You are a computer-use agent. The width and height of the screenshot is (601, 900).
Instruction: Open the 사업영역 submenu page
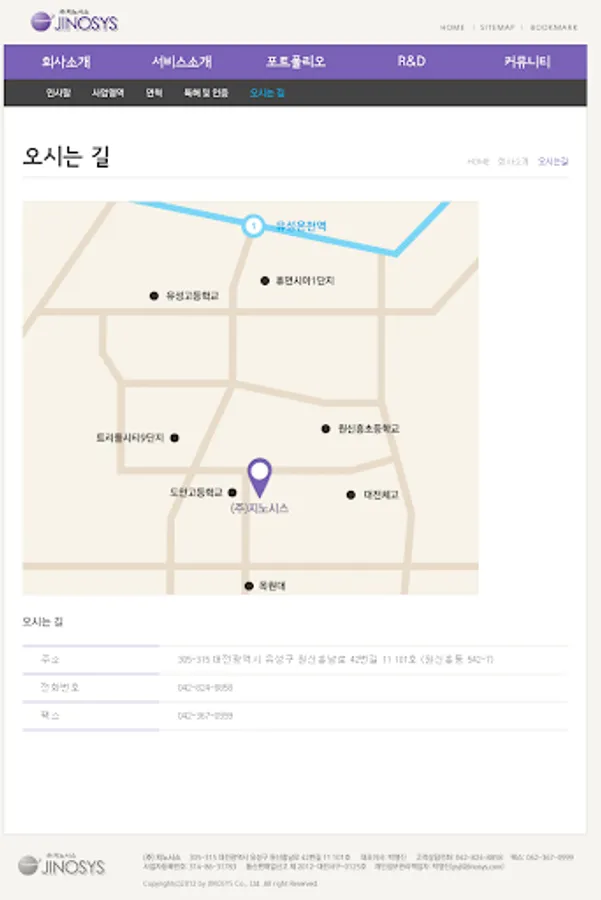[x=108, y=93]
